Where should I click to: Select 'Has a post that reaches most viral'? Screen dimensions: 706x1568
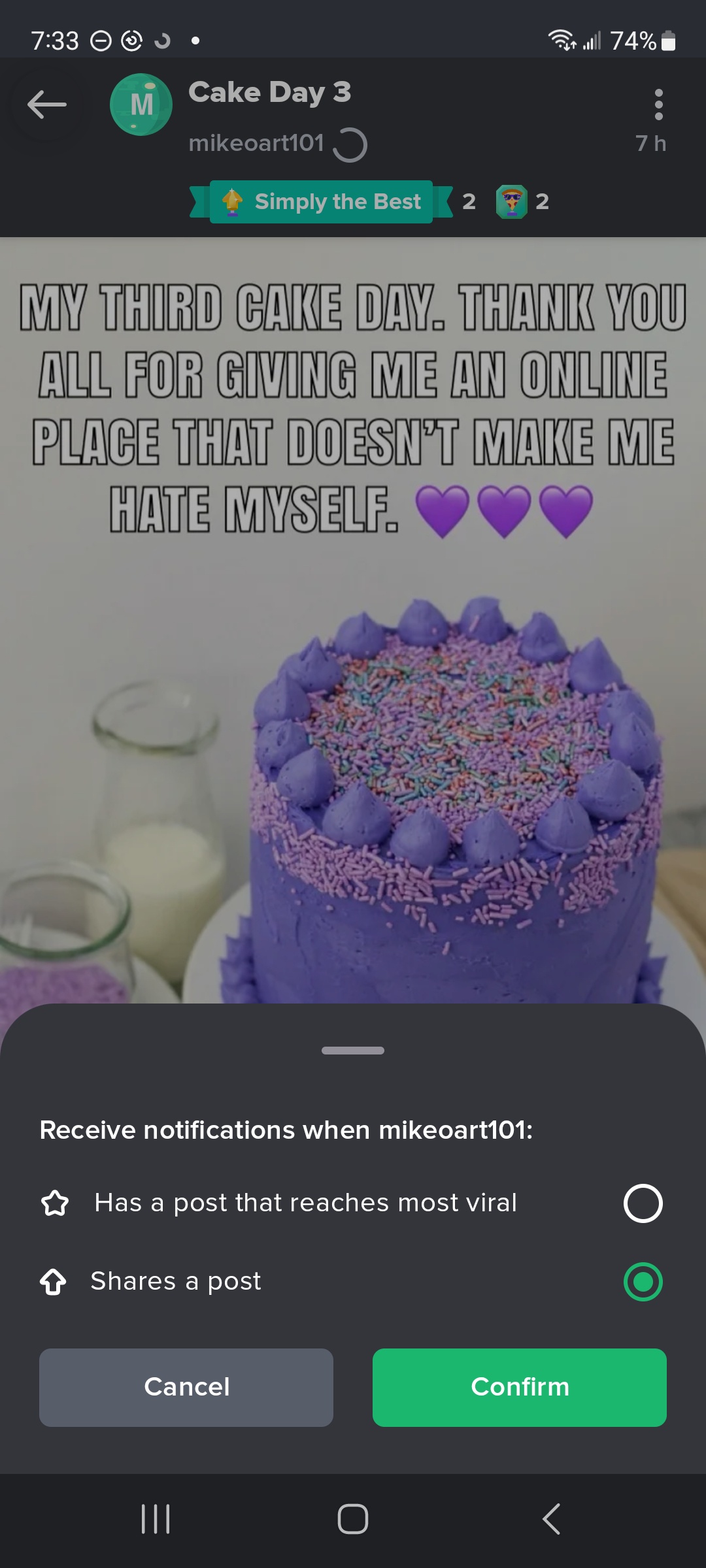(x=643, y=1203)
